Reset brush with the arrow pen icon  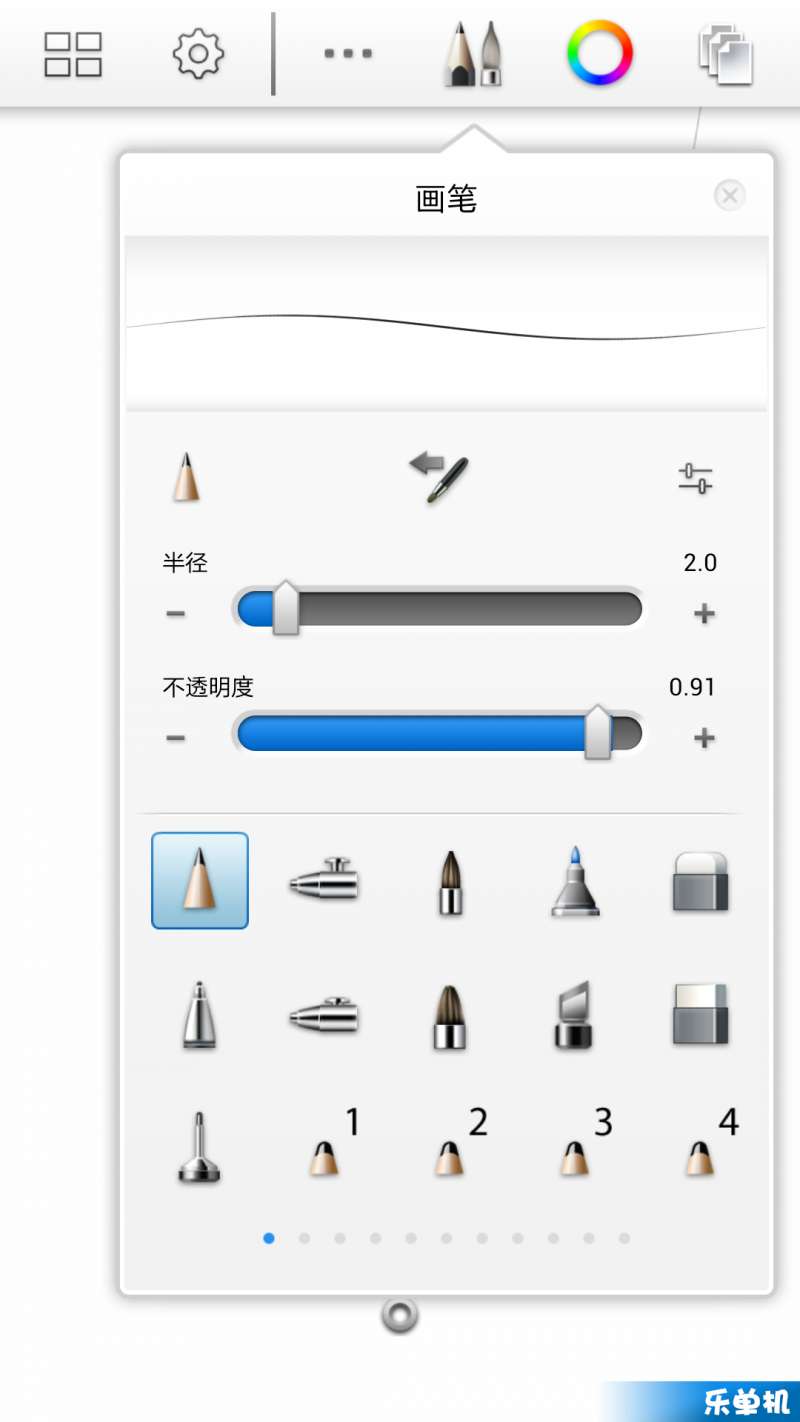440,477
